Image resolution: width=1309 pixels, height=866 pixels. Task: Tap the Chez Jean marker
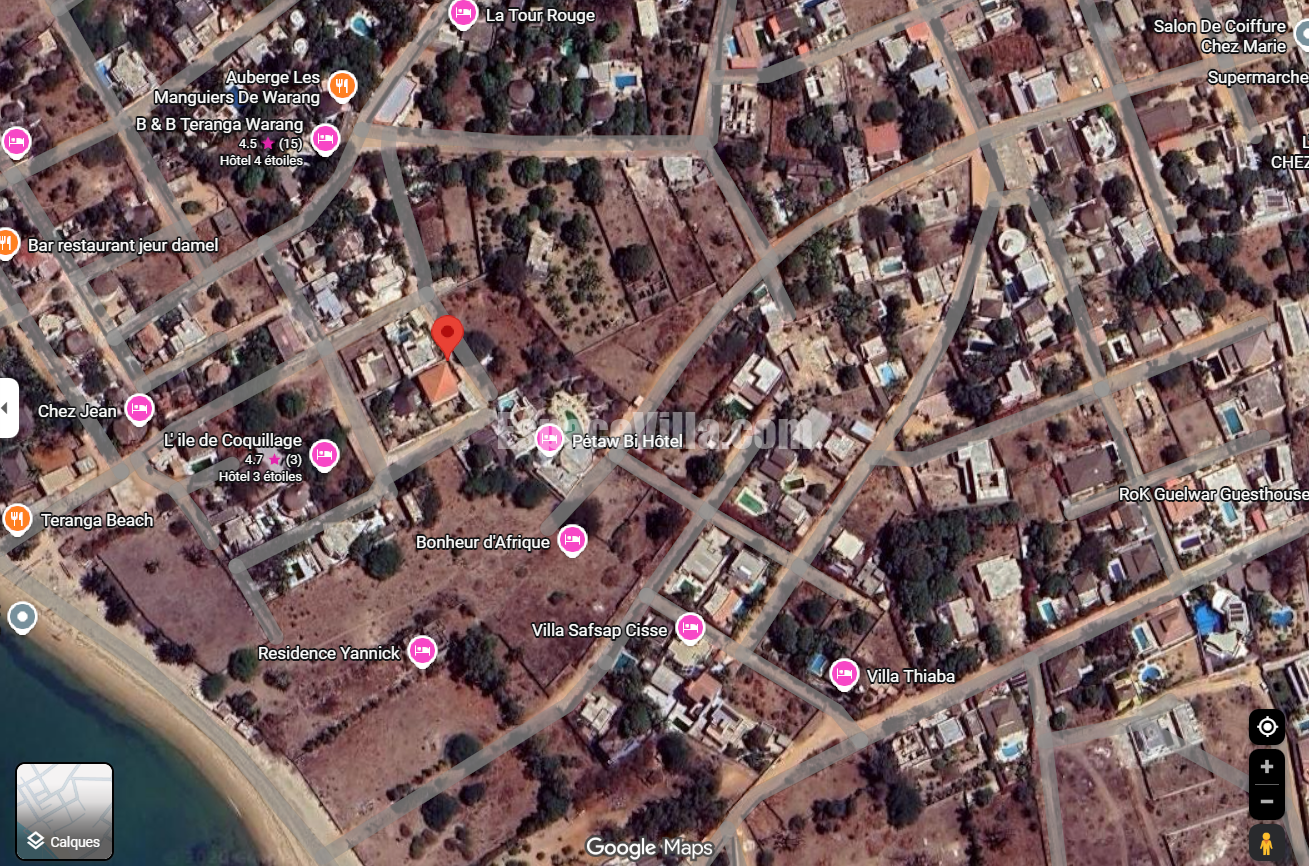tap(139, 409)
